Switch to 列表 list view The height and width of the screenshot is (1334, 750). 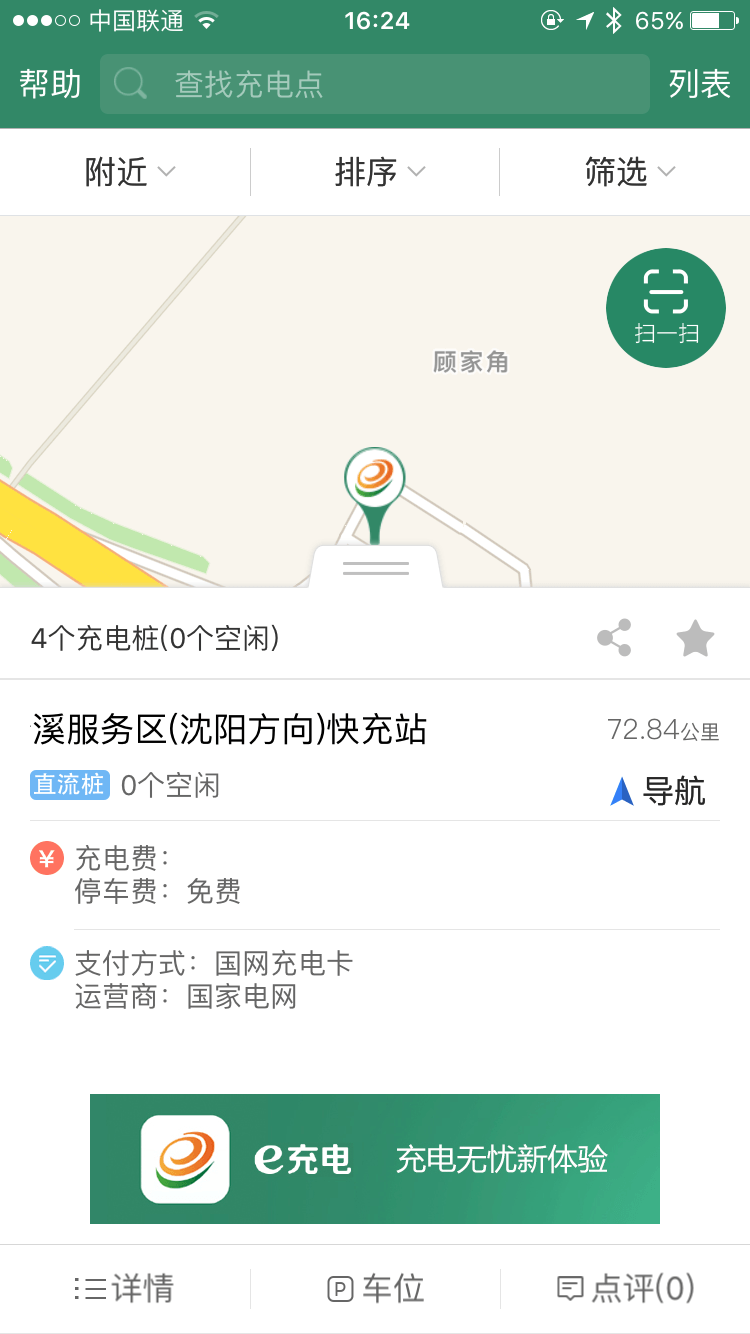pyautogui.click(x=700, y=84)
